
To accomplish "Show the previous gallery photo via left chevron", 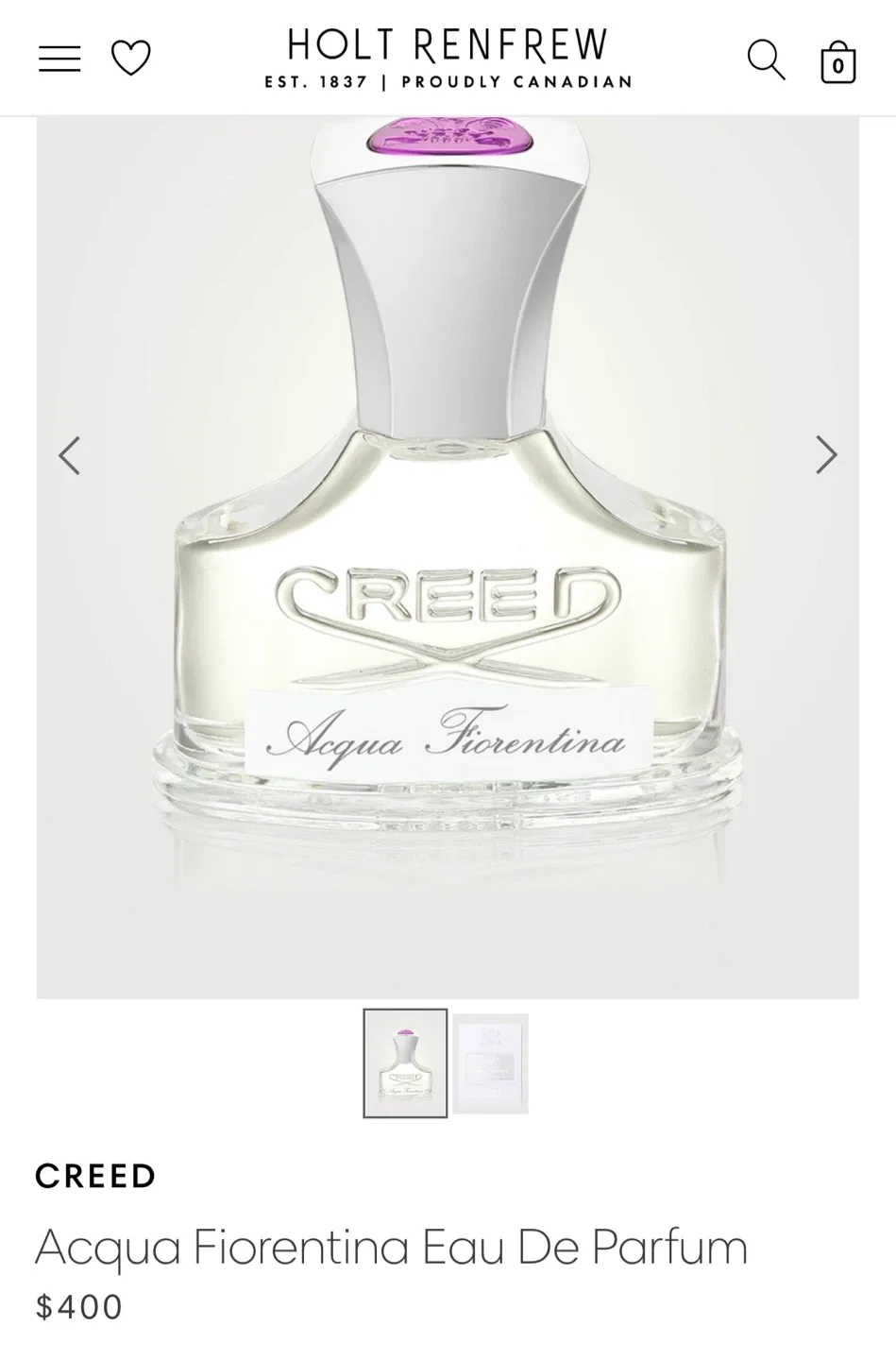I will pos(69,455).
